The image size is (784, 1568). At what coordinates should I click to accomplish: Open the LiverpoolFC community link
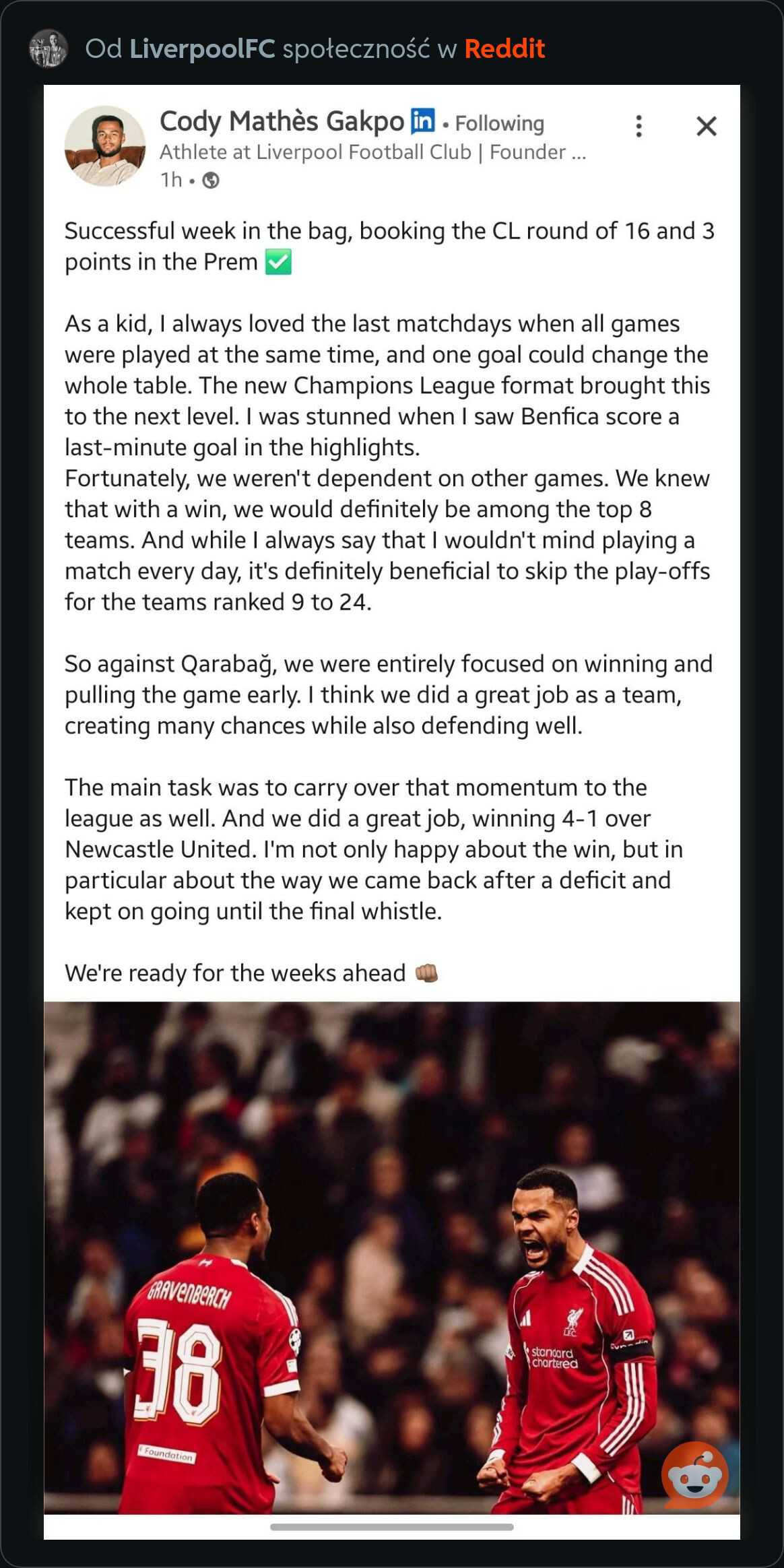202,49
